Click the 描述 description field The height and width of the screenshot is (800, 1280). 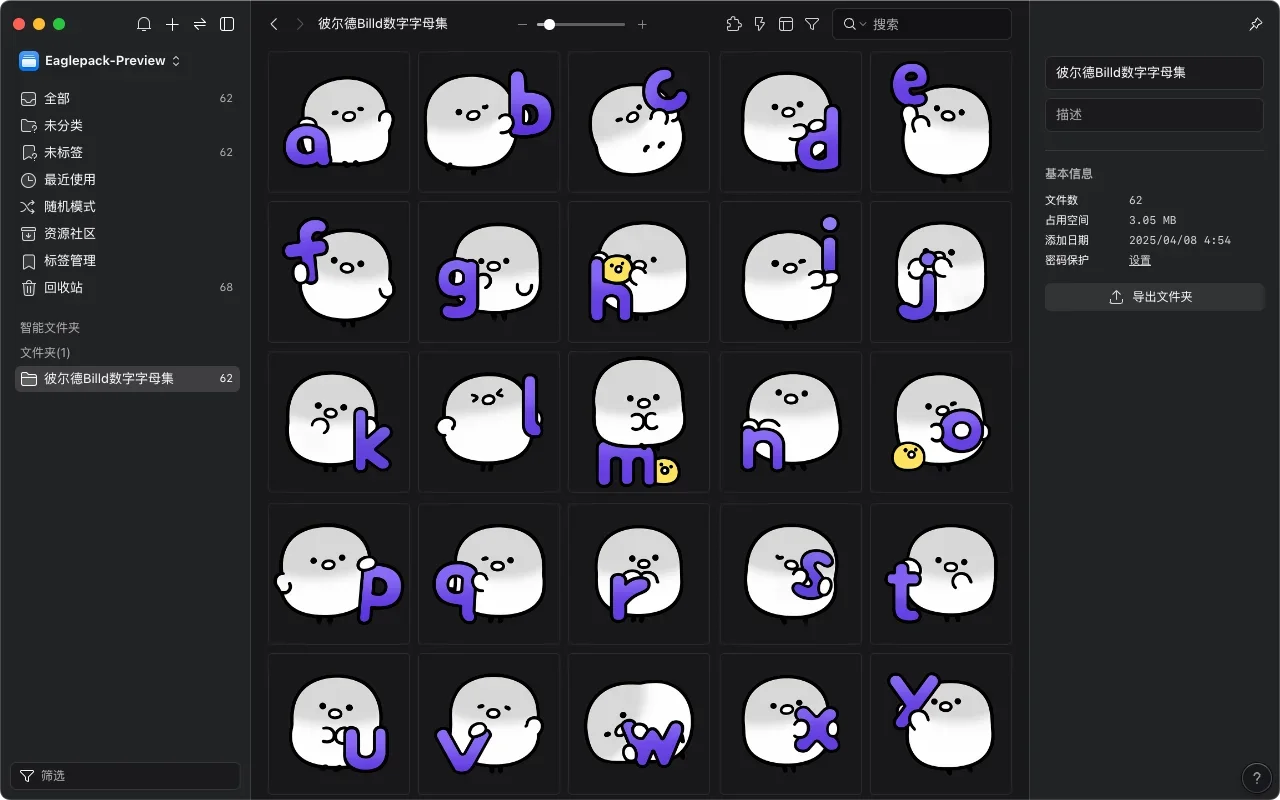pyautogui.click(x=1154, y=114)
